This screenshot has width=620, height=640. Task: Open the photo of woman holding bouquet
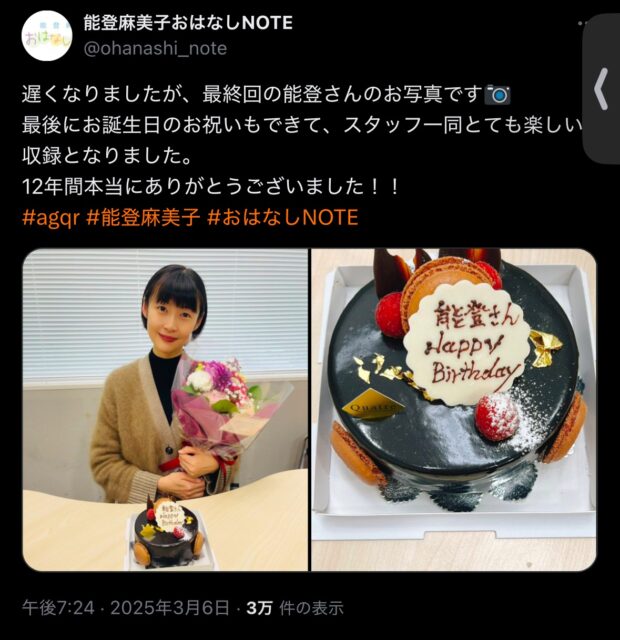click(164, 410)
